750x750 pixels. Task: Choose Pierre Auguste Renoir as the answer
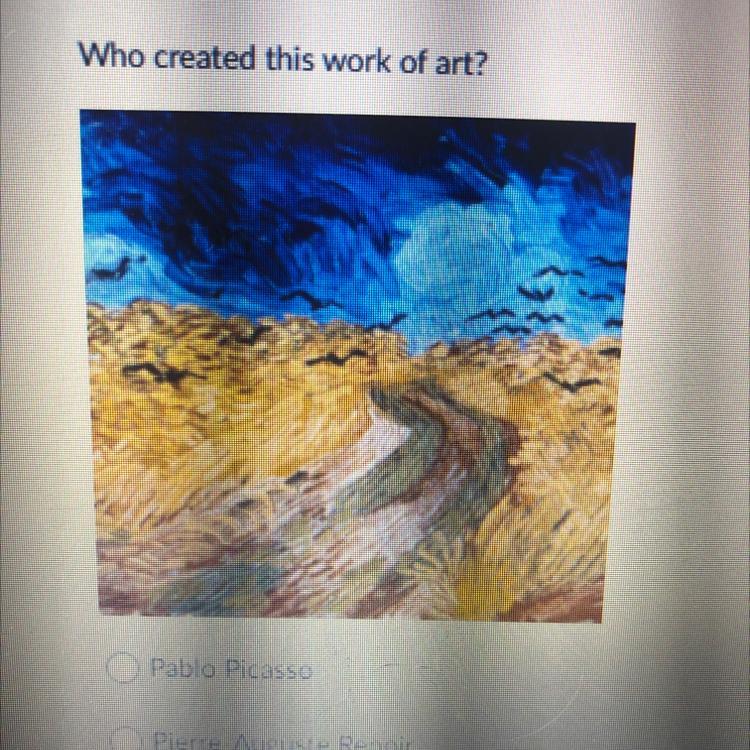tap(126, 737)
